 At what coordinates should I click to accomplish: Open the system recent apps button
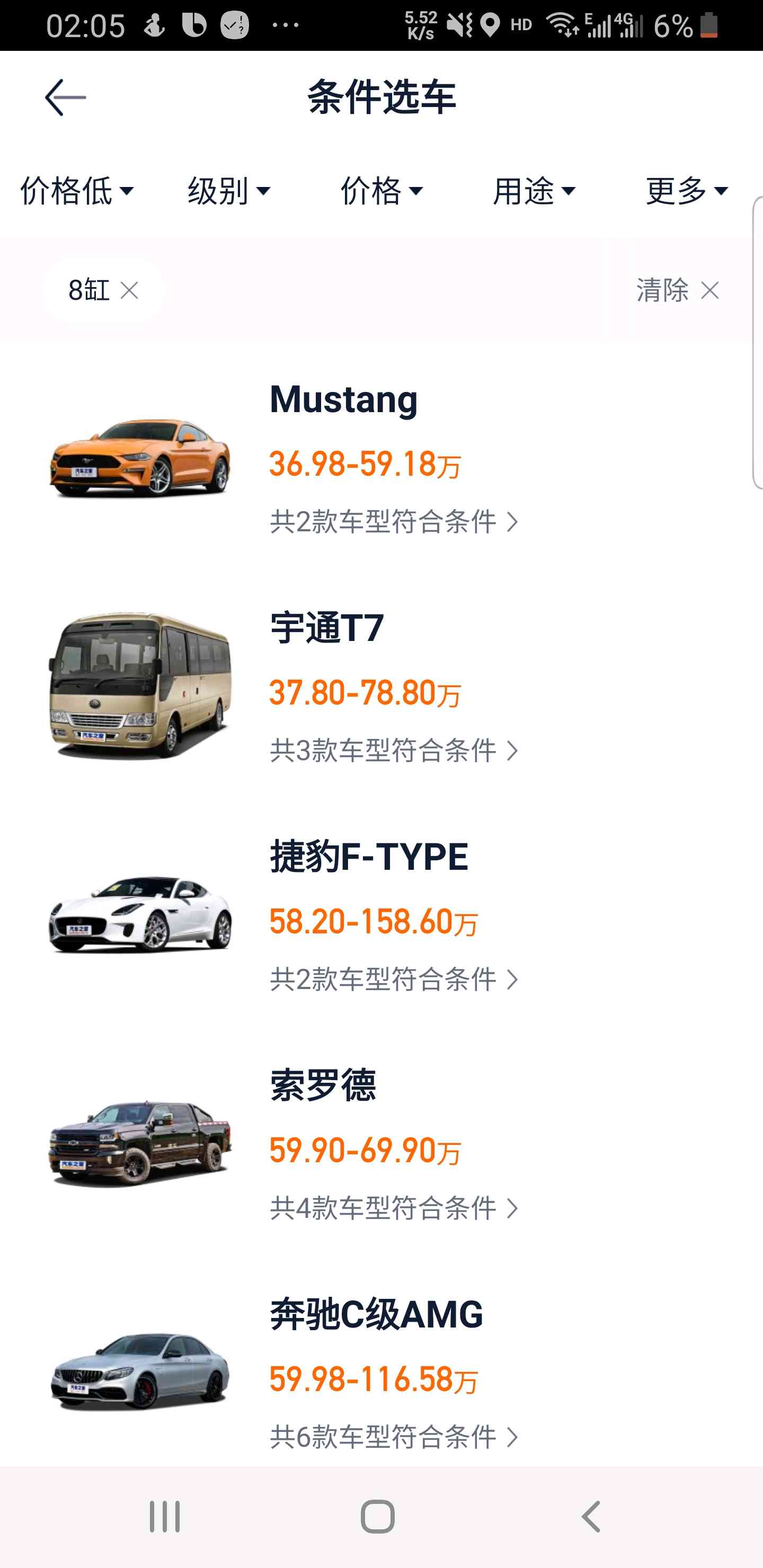click(x=165, y=1516)
